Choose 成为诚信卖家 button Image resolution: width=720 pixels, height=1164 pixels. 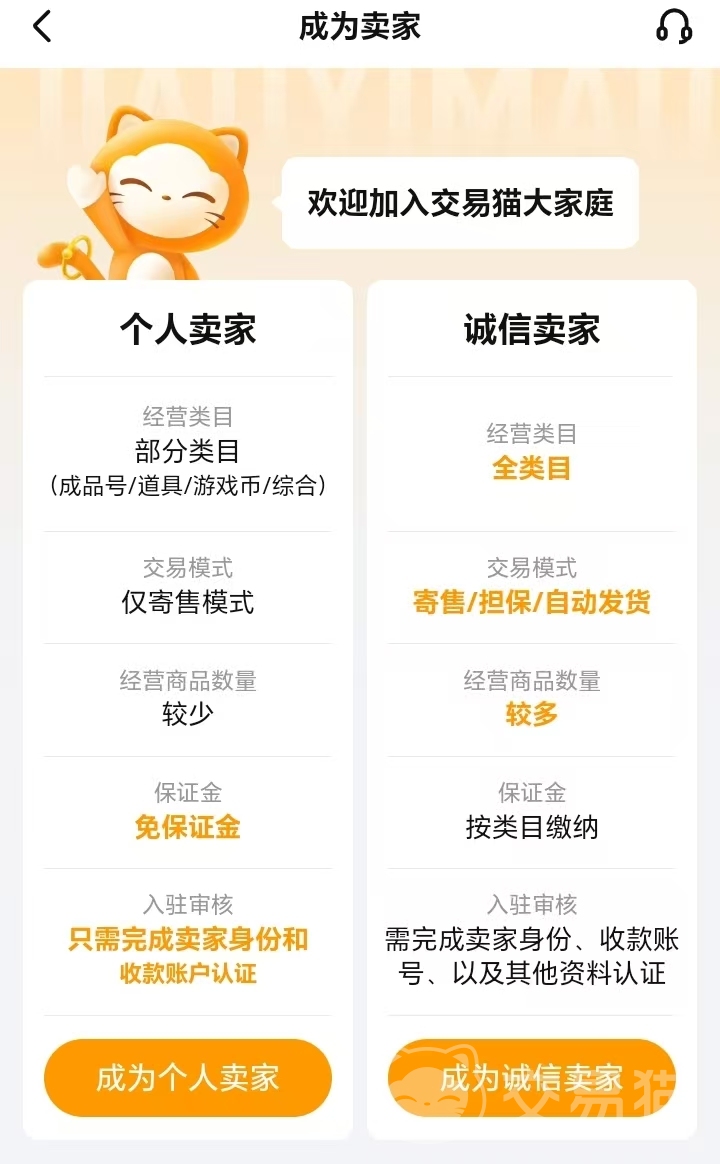(x=531, y=1077)
